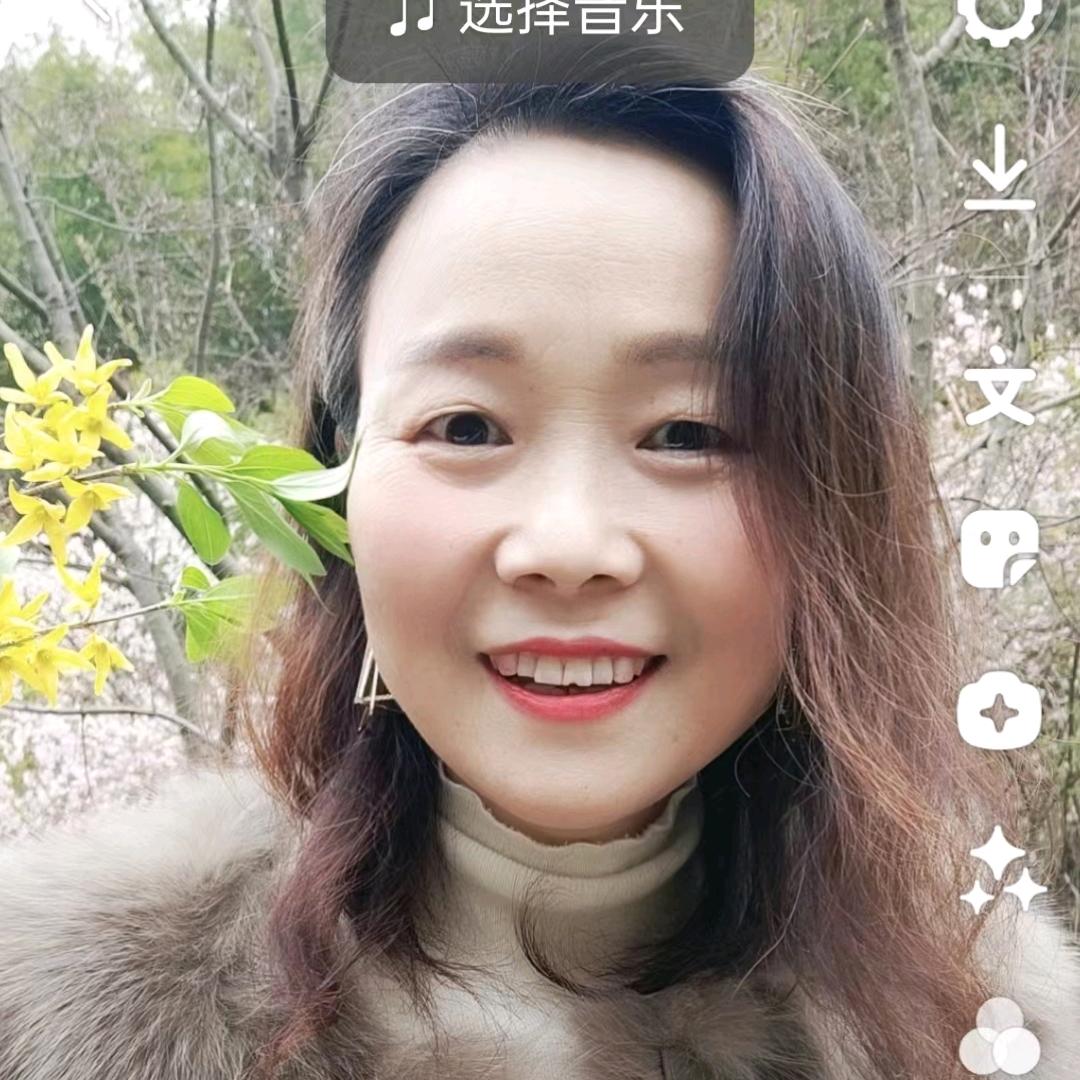Open the filters icon with three circles
This screenshot has height=1080, width=1080.
coord(1001,1038)
